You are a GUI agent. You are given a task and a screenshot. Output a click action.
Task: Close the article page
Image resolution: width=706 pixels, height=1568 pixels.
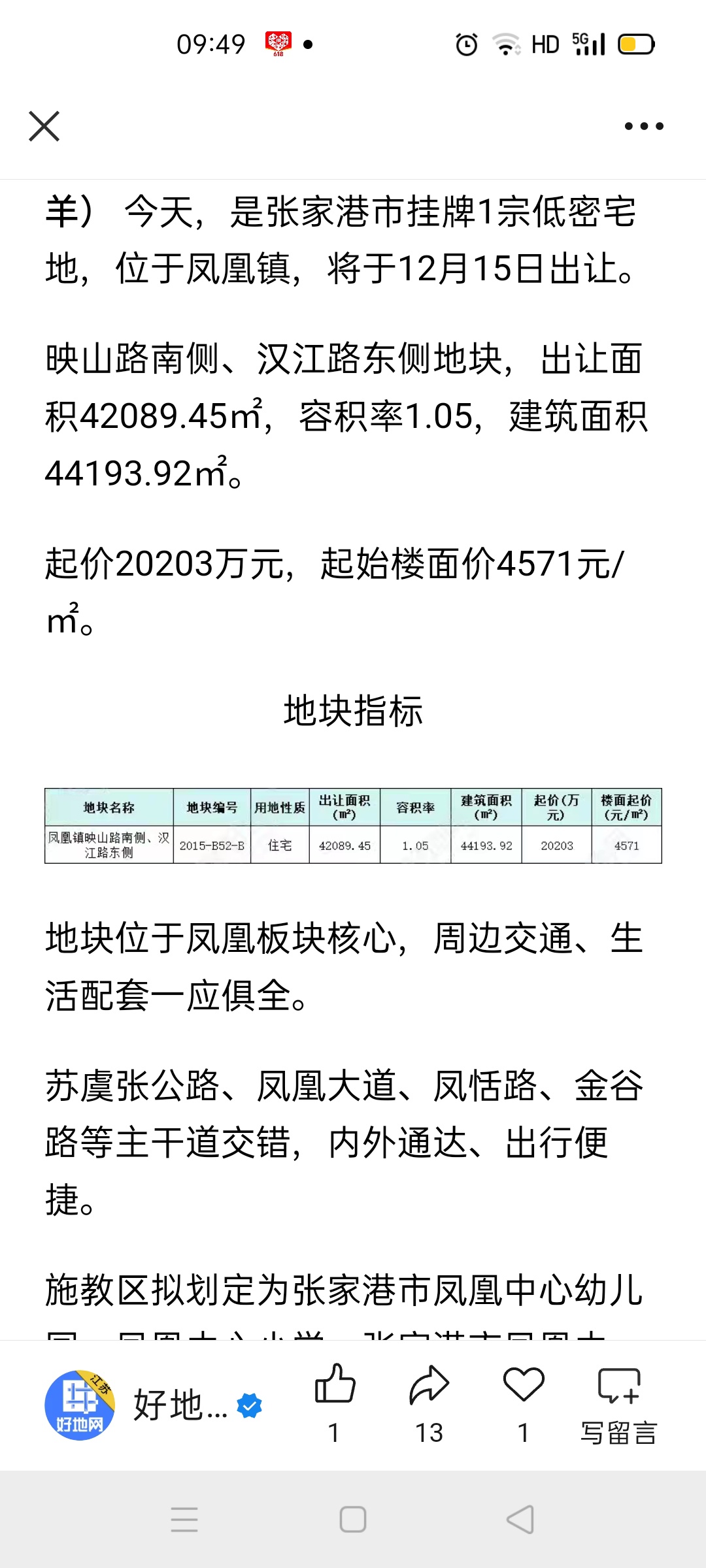click(x=44, y=126)
